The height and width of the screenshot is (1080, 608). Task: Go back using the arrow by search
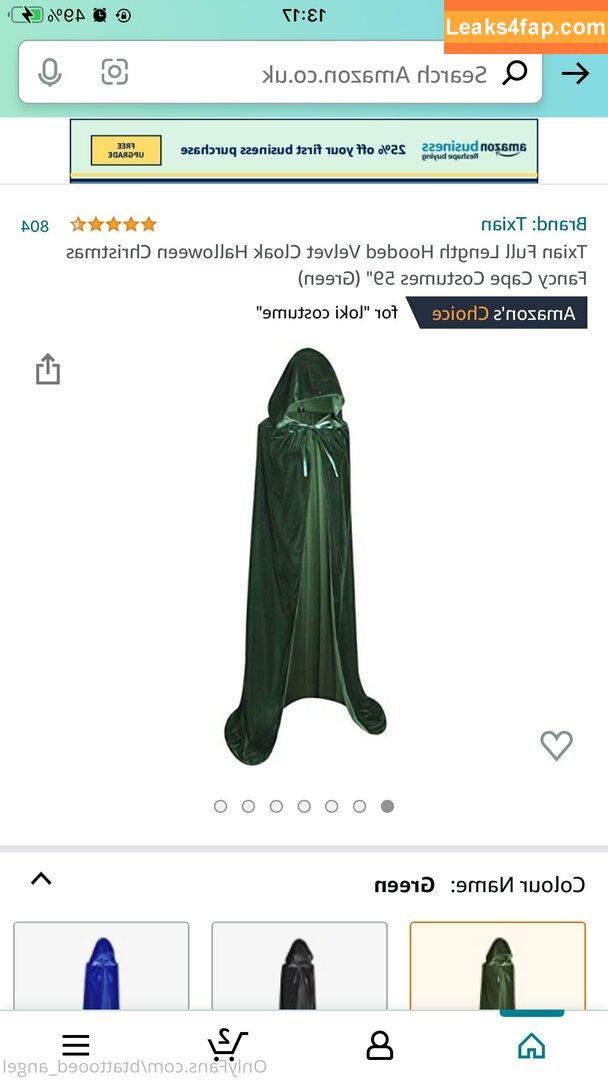[575, 73]
